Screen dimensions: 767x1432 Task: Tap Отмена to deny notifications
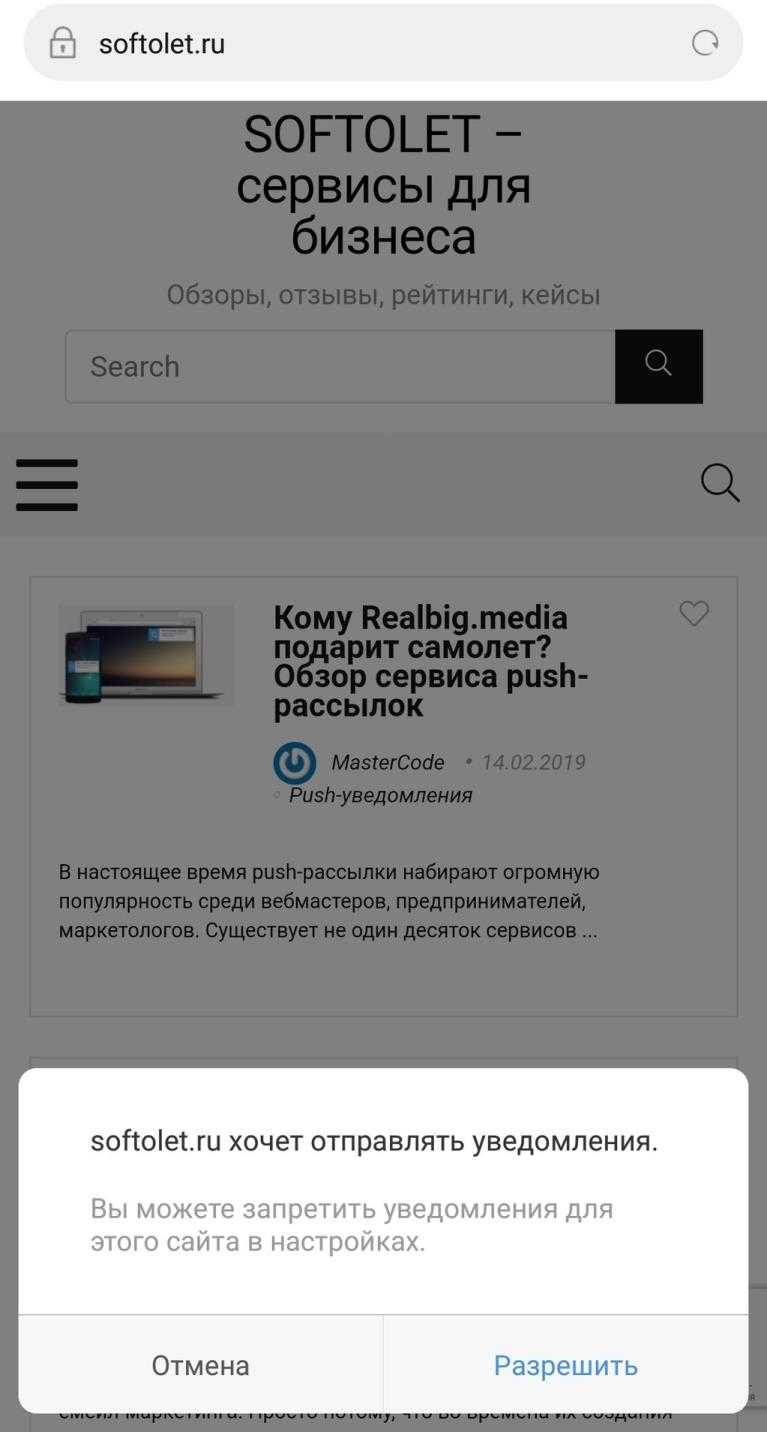pyautogui.click(x=200, y=1365)
